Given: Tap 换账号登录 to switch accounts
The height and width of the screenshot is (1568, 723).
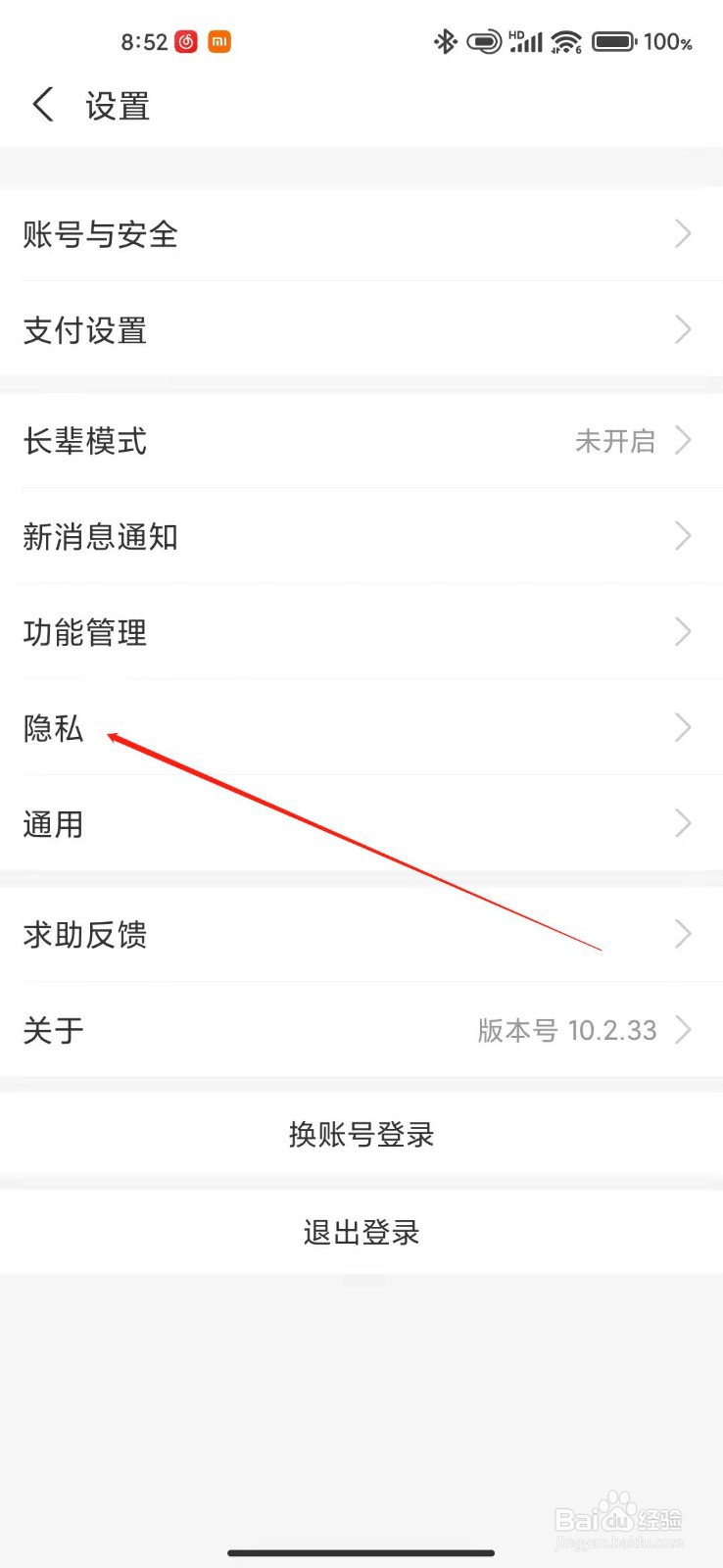Looking at the screenshot, I should pos(361,1134).
